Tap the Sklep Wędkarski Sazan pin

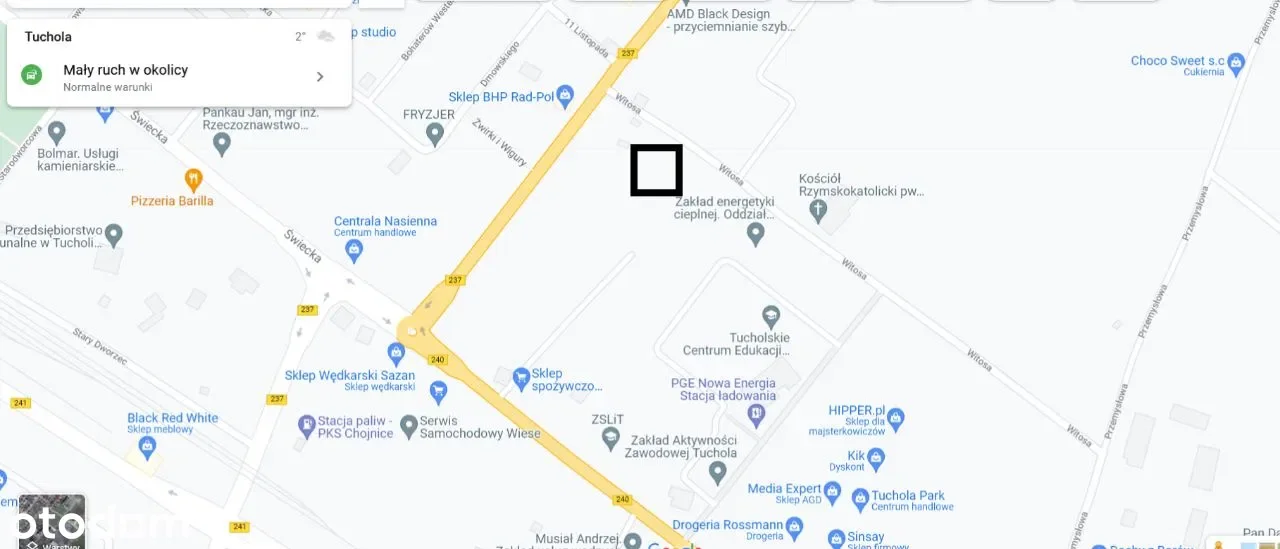pyautogui.click(x=396, y=352)
